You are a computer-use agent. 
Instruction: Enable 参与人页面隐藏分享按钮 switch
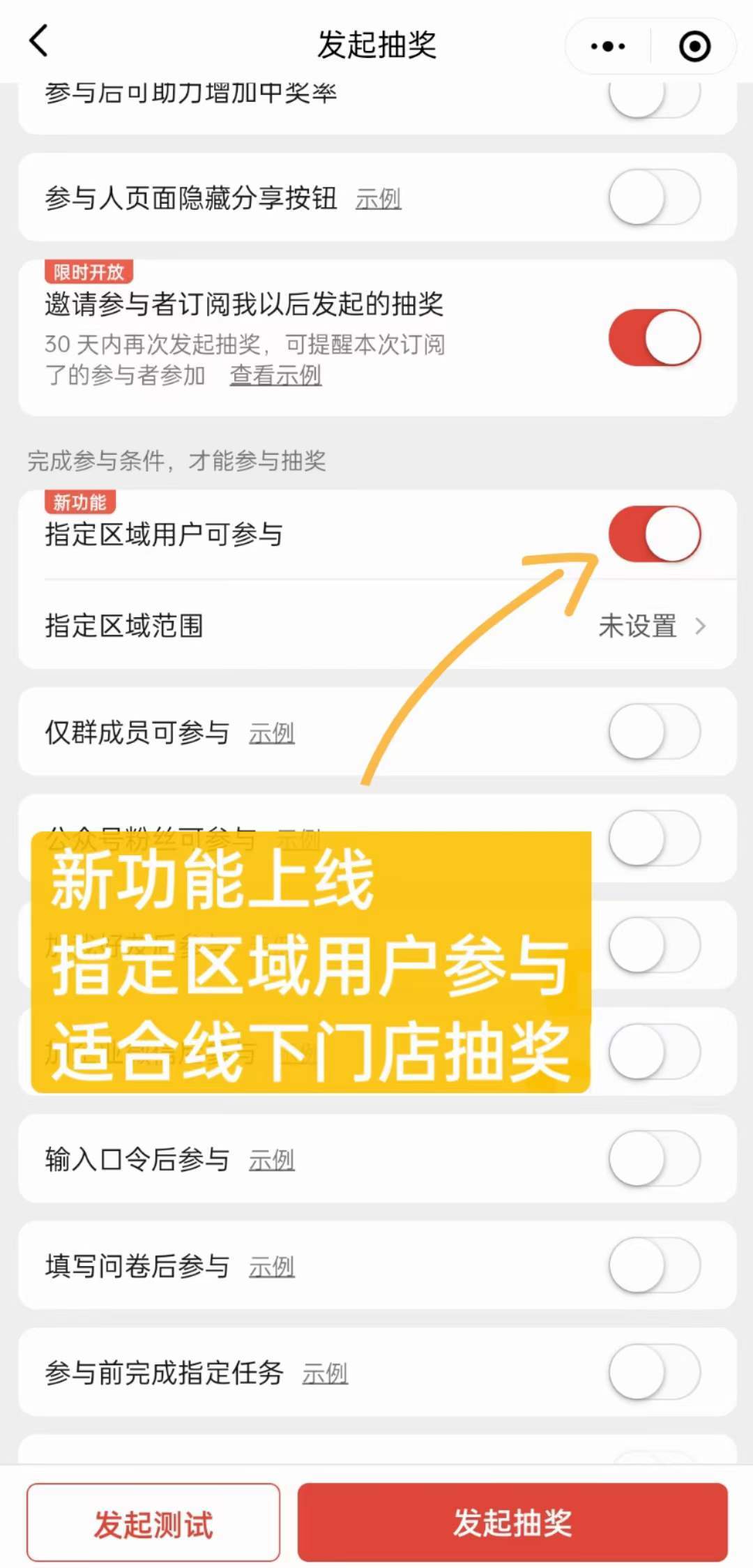654,197
